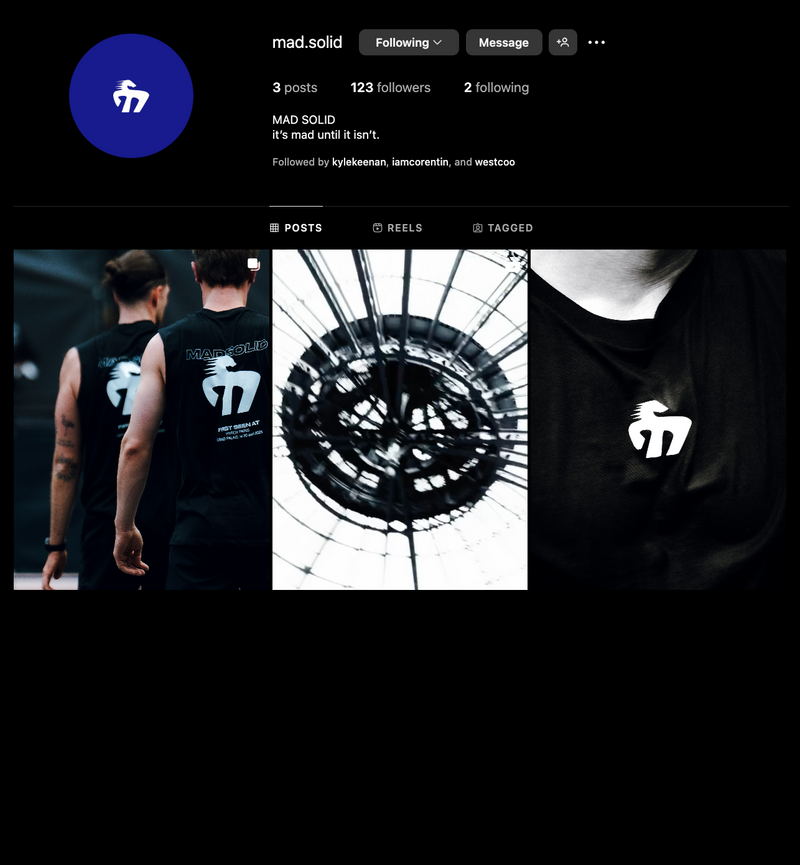The height and width of the screenshot is (865, 800).
Task: Open the black-and-white dome structure post
Action: [x=400, y=420]
